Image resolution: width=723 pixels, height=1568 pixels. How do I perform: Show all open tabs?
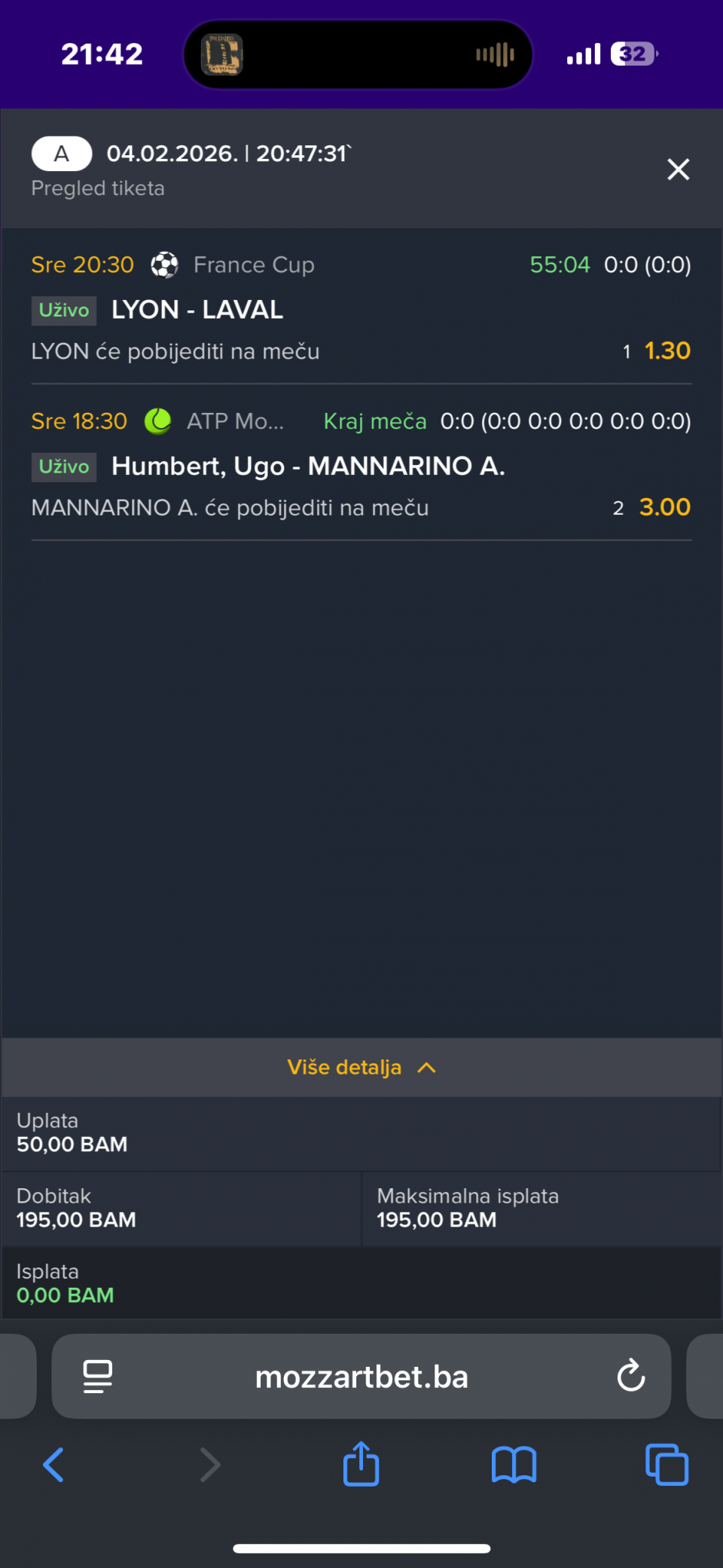[667, 1465]
